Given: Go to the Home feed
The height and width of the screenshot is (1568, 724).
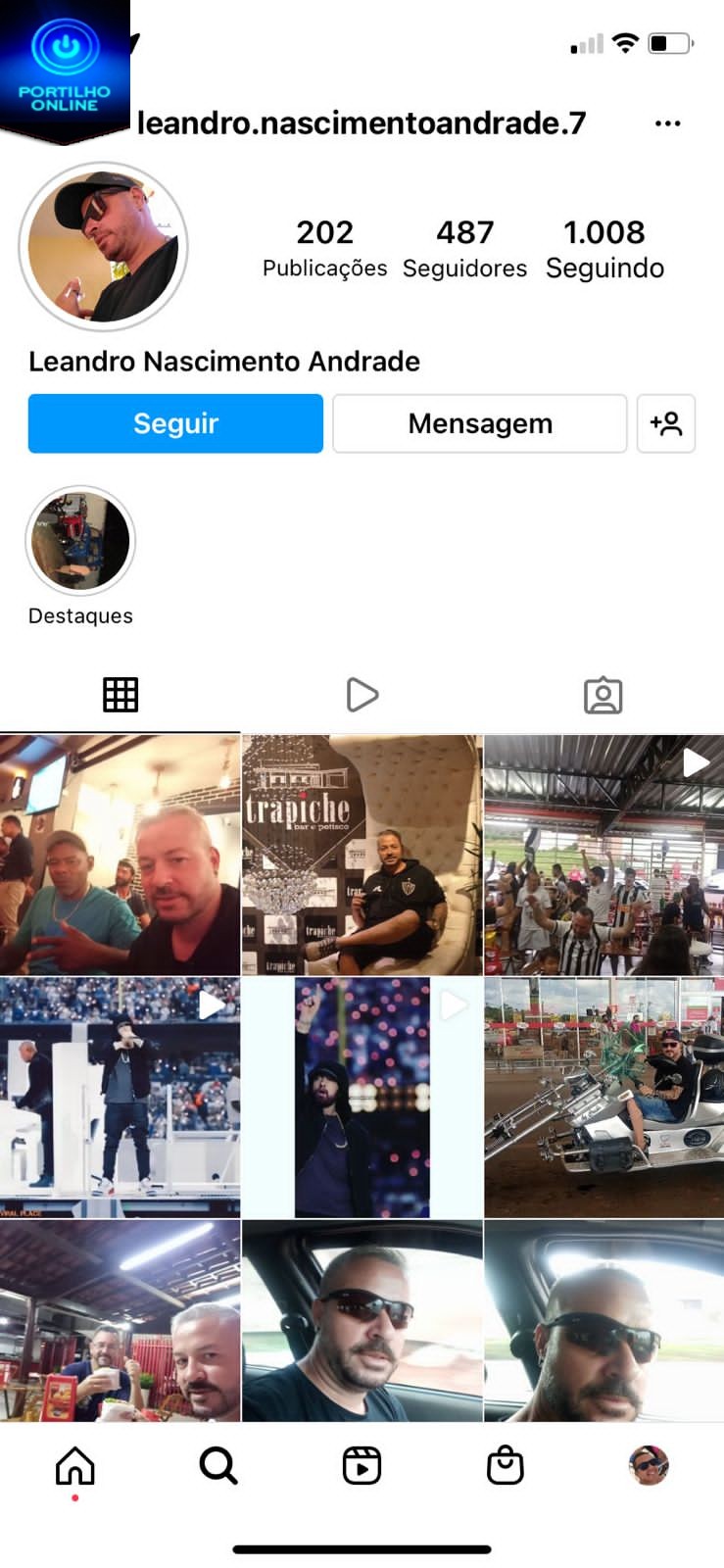Looking at the screenshot, I should coord(74,1466).
